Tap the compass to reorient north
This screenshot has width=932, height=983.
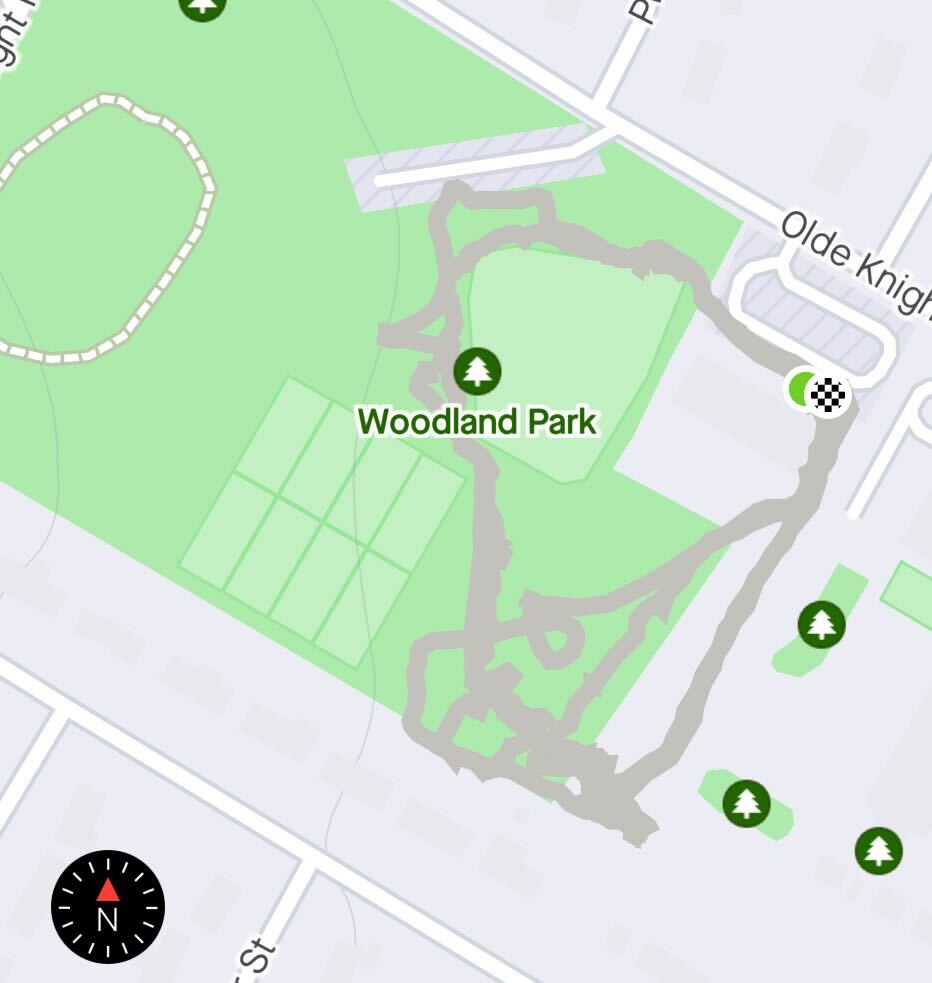pos(108,906)
